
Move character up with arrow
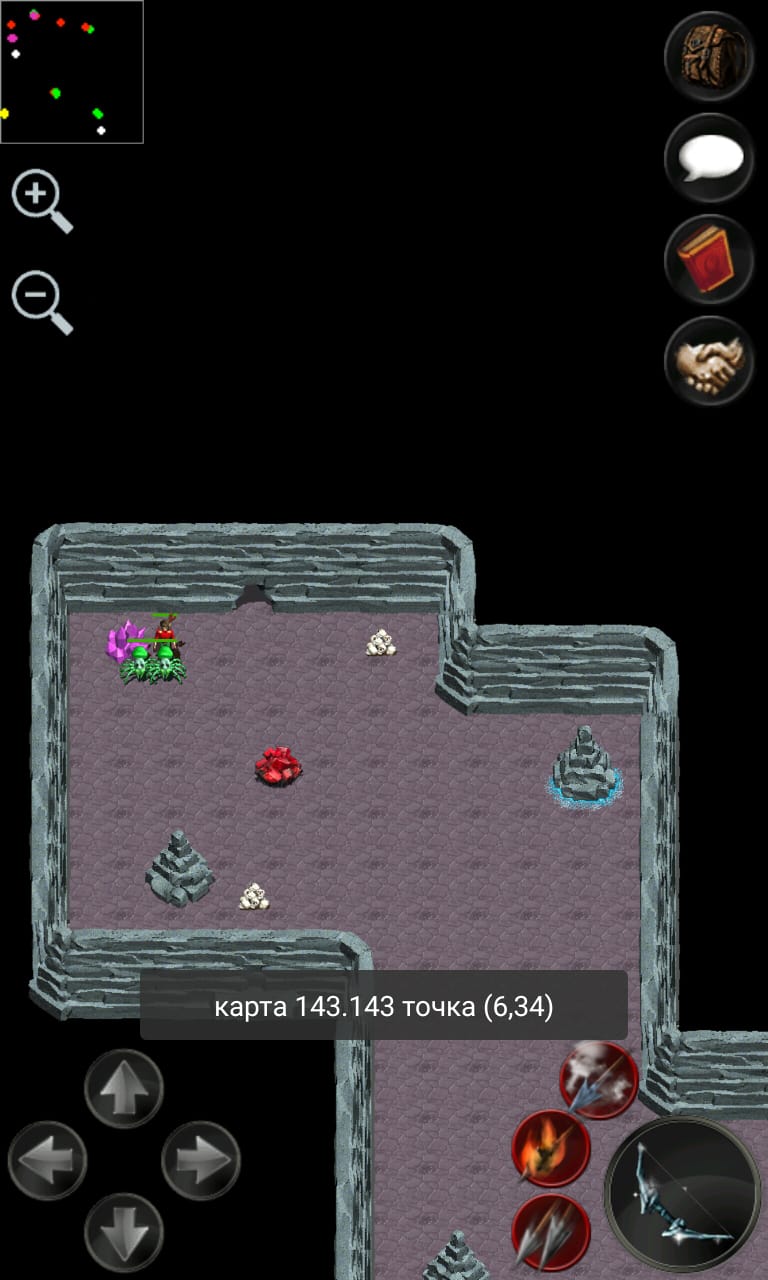(124, 1089)
